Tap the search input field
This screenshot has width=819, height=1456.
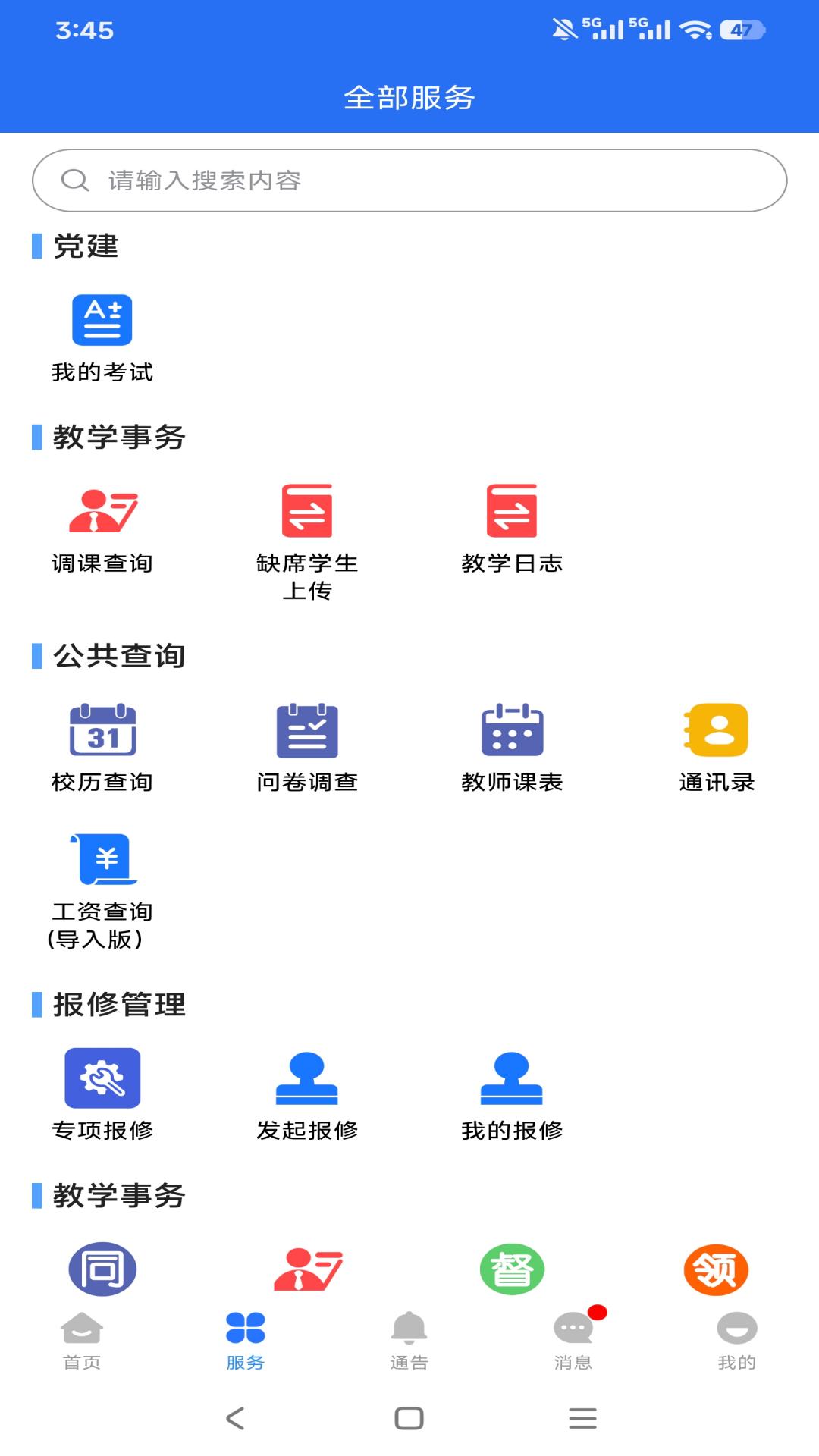[x=409, y=180]
